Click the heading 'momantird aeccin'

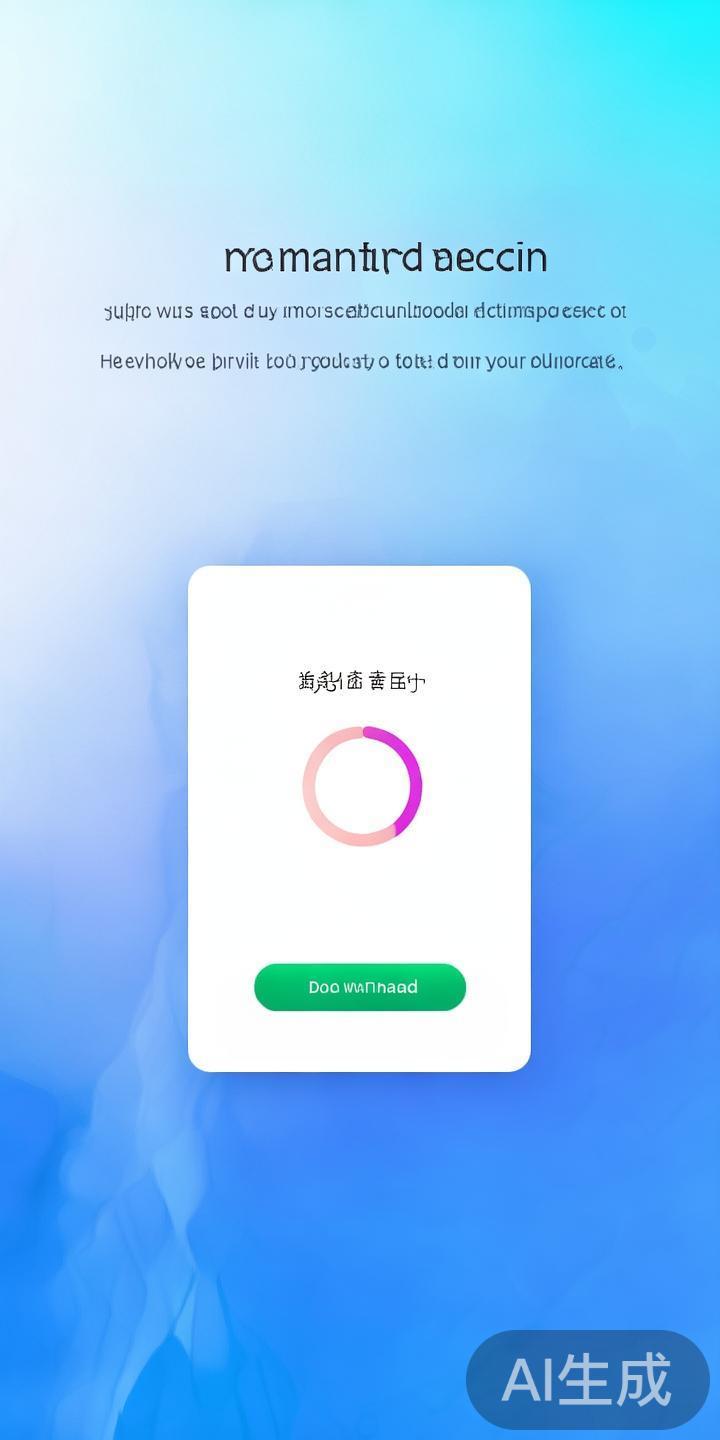[x=384, y=257]
